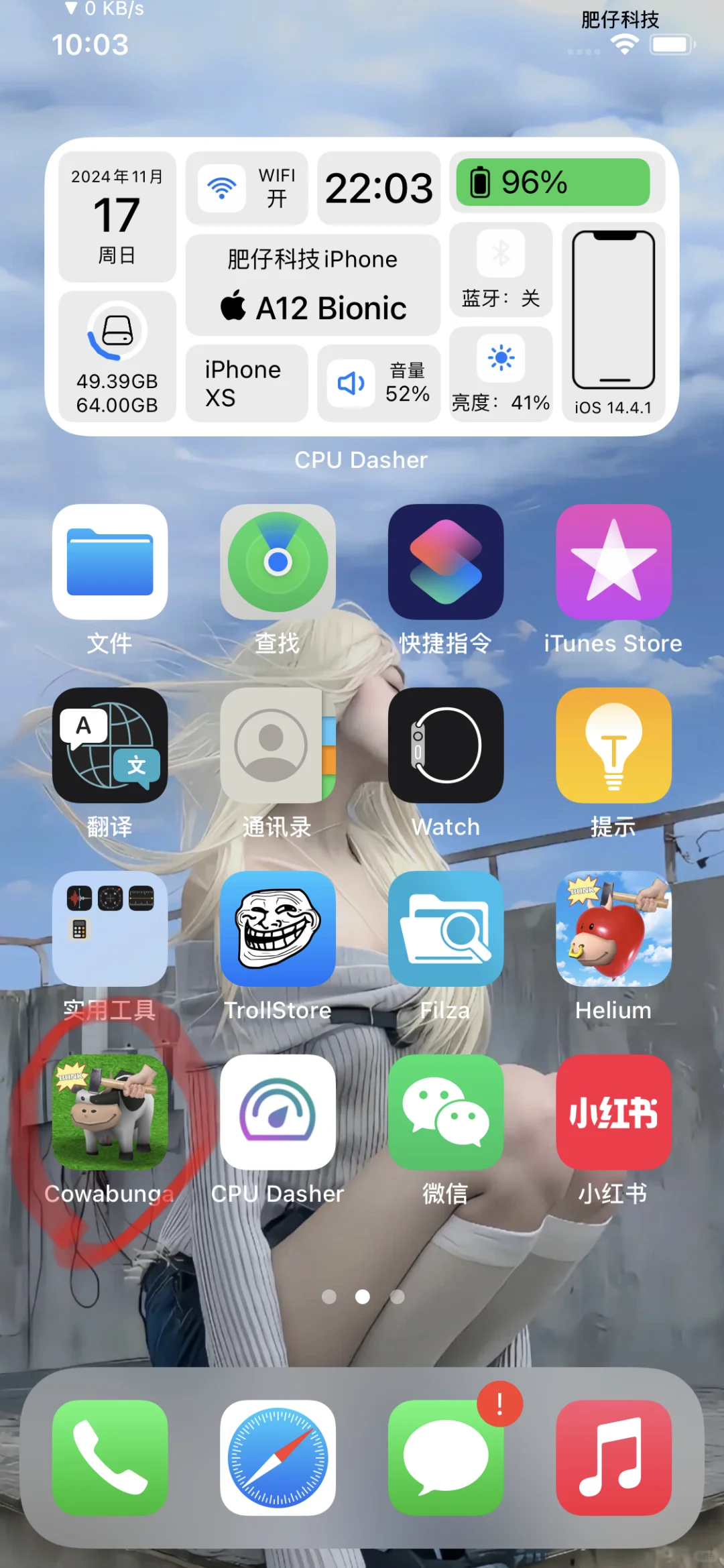
Task: Open the Watch app
Action: [x=446, y=745]
